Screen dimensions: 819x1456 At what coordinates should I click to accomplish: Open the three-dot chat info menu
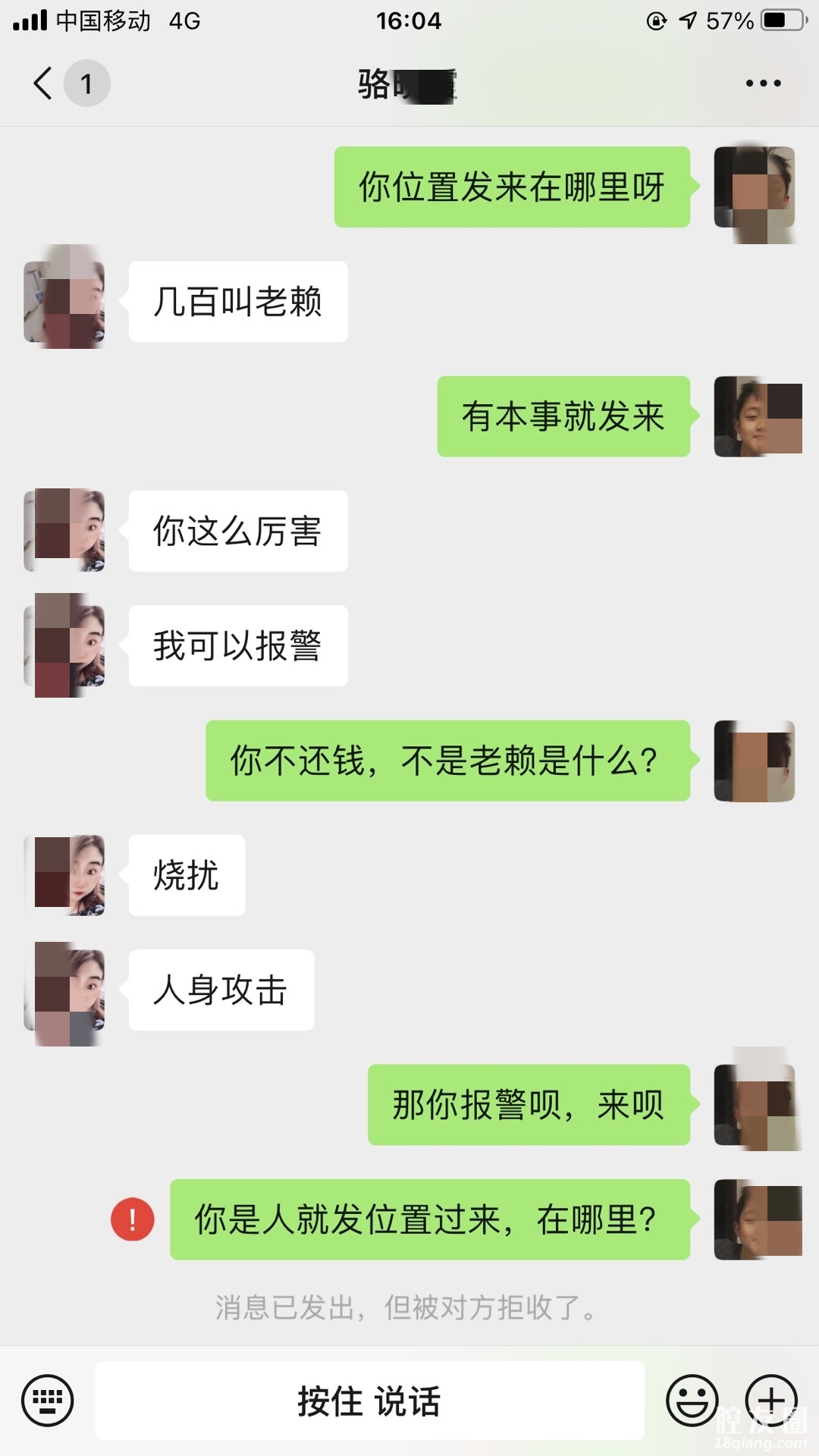click(x=763, y=83)
